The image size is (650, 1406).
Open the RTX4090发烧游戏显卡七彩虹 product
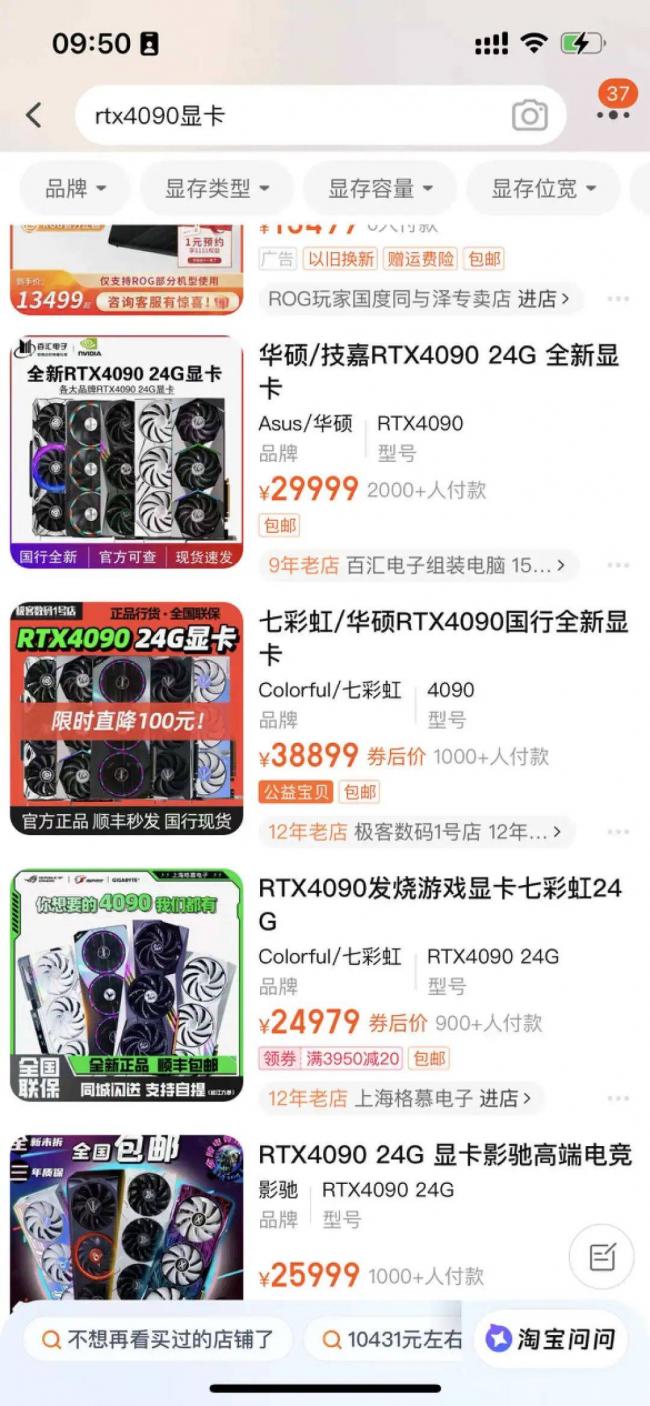(x=440, y=903)
